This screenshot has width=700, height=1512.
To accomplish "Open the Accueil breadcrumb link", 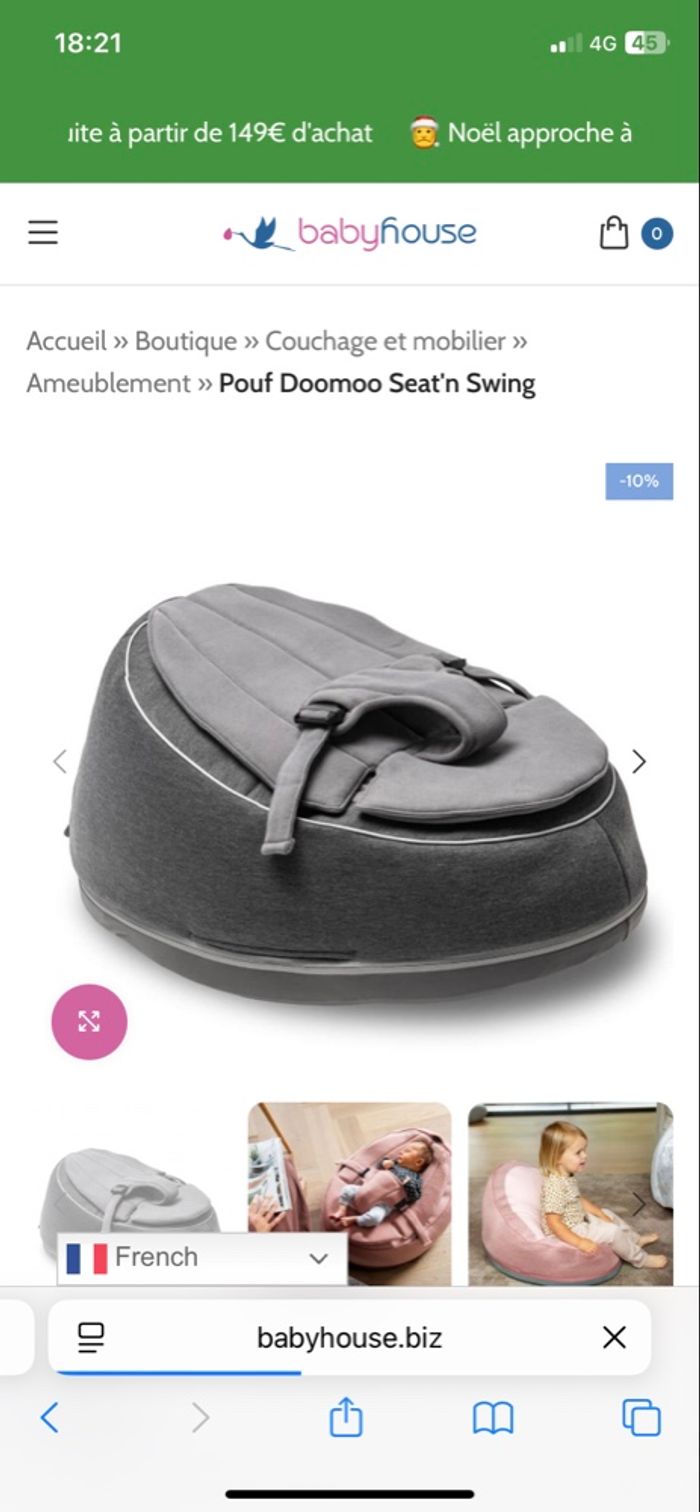I will click(66, 341).
